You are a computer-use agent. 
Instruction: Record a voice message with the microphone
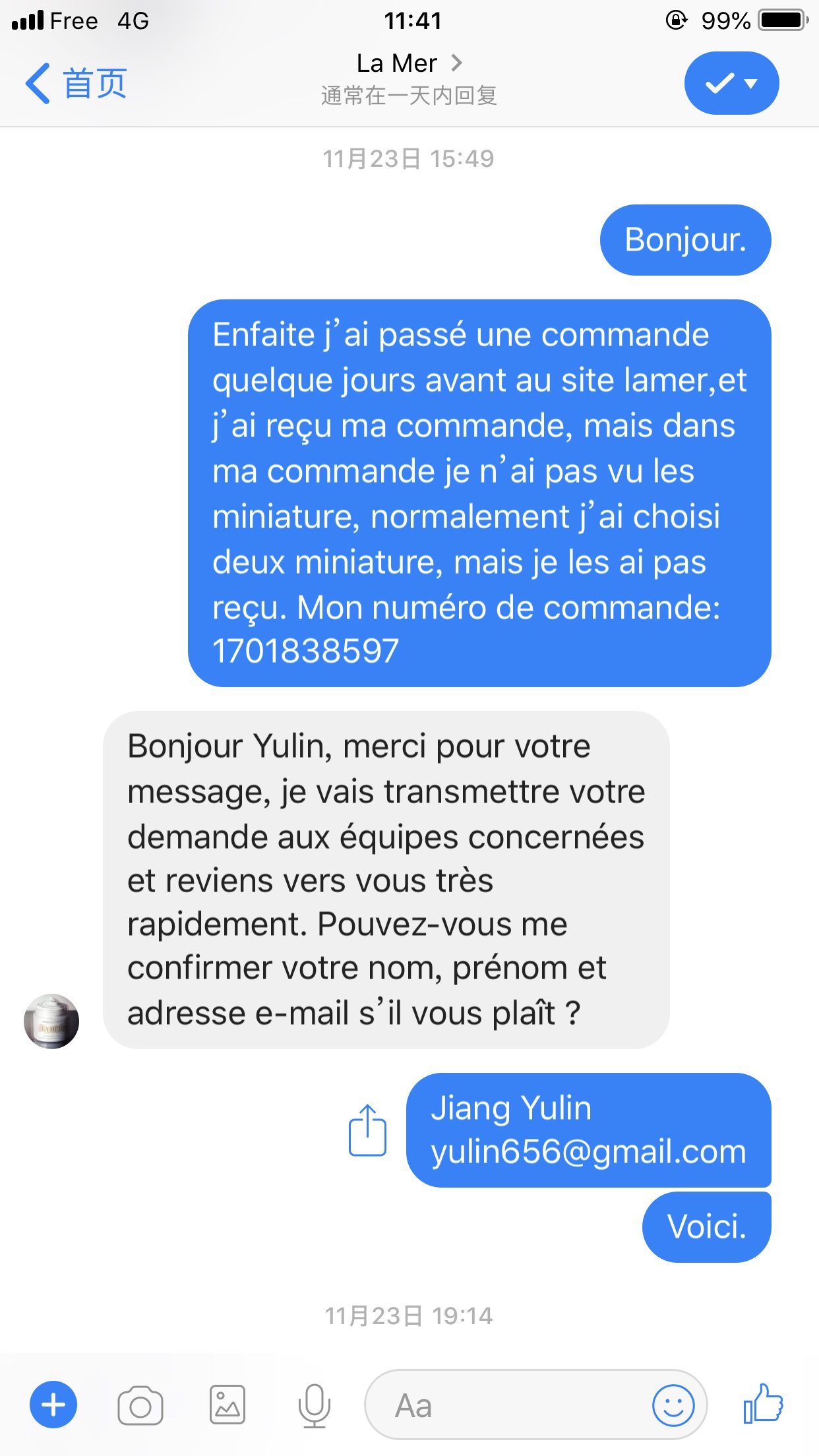[x=314, y=1406]
